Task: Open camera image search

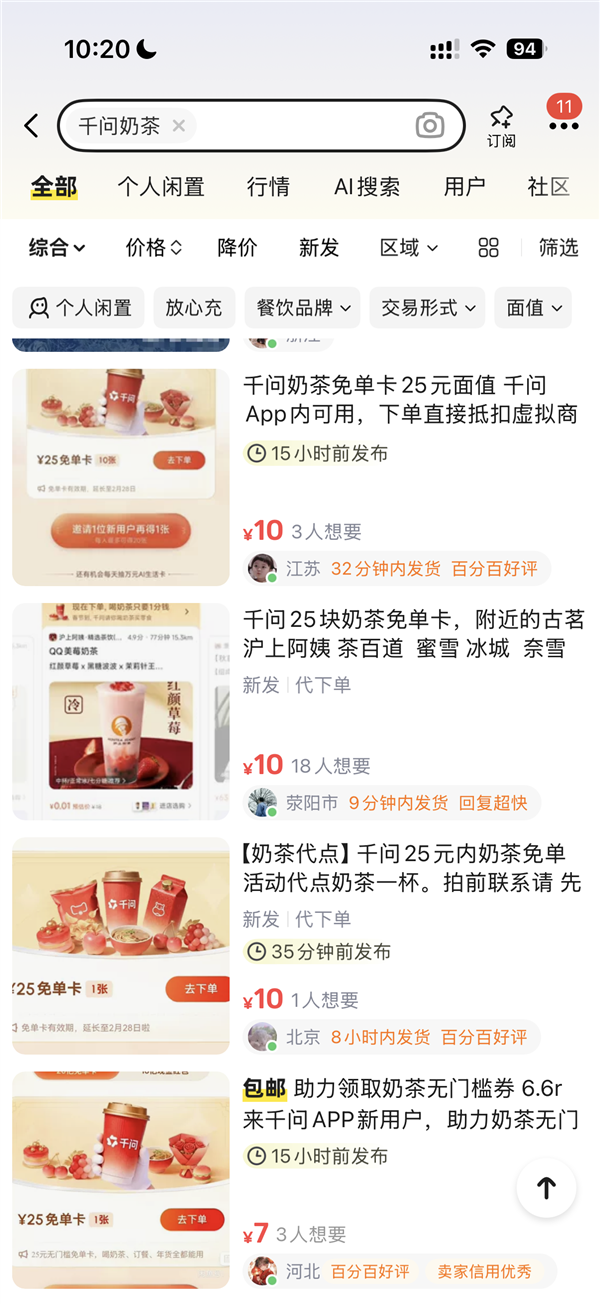Action: (x=430, y=126)
